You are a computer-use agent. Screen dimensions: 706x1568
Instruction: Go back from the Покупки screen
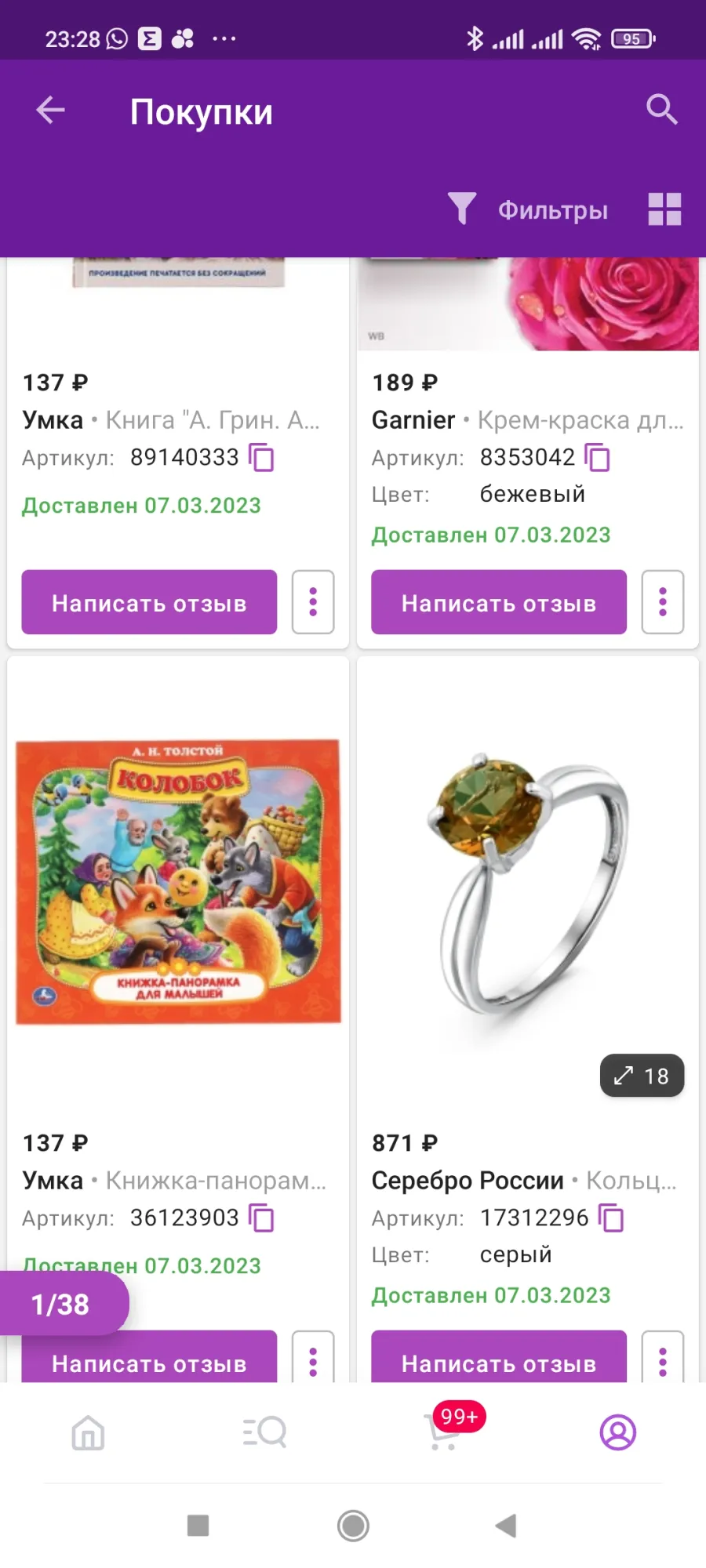(x=51, y=110)
